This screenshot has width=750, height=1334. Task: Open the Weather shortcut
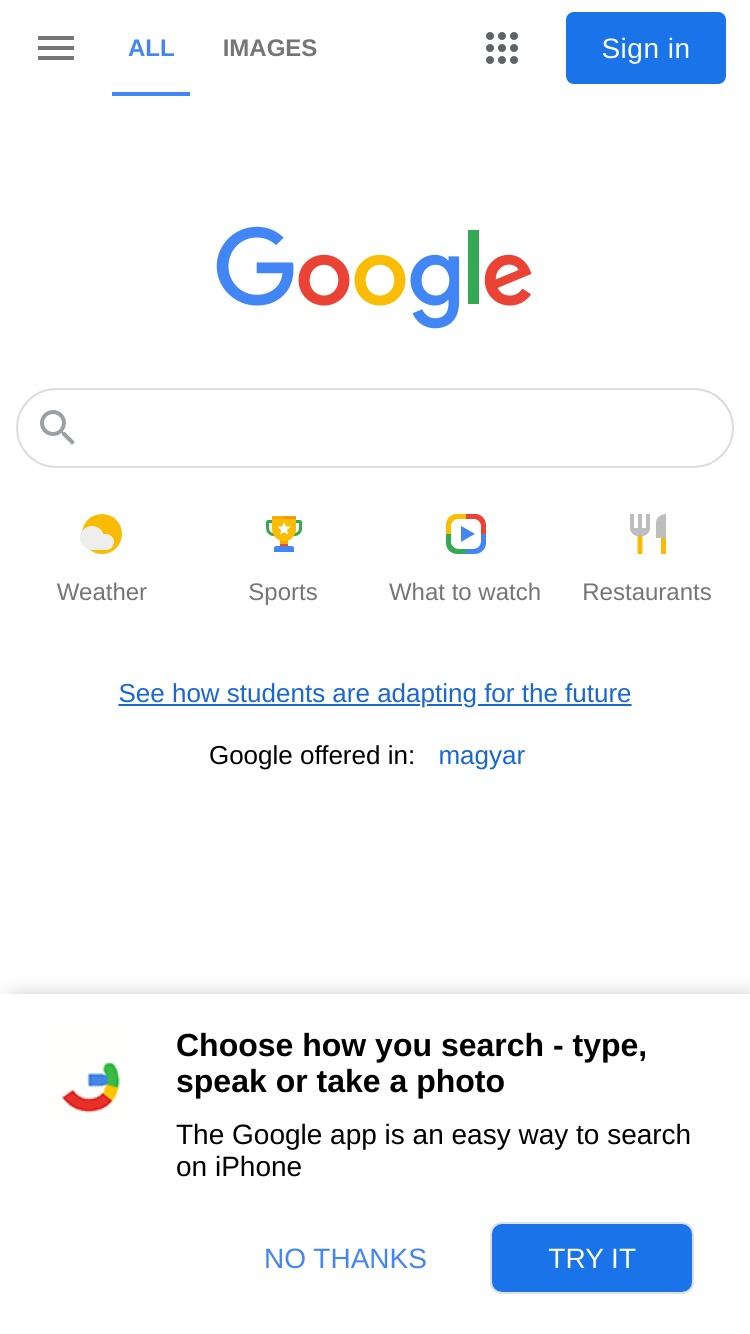pos(102,559)
